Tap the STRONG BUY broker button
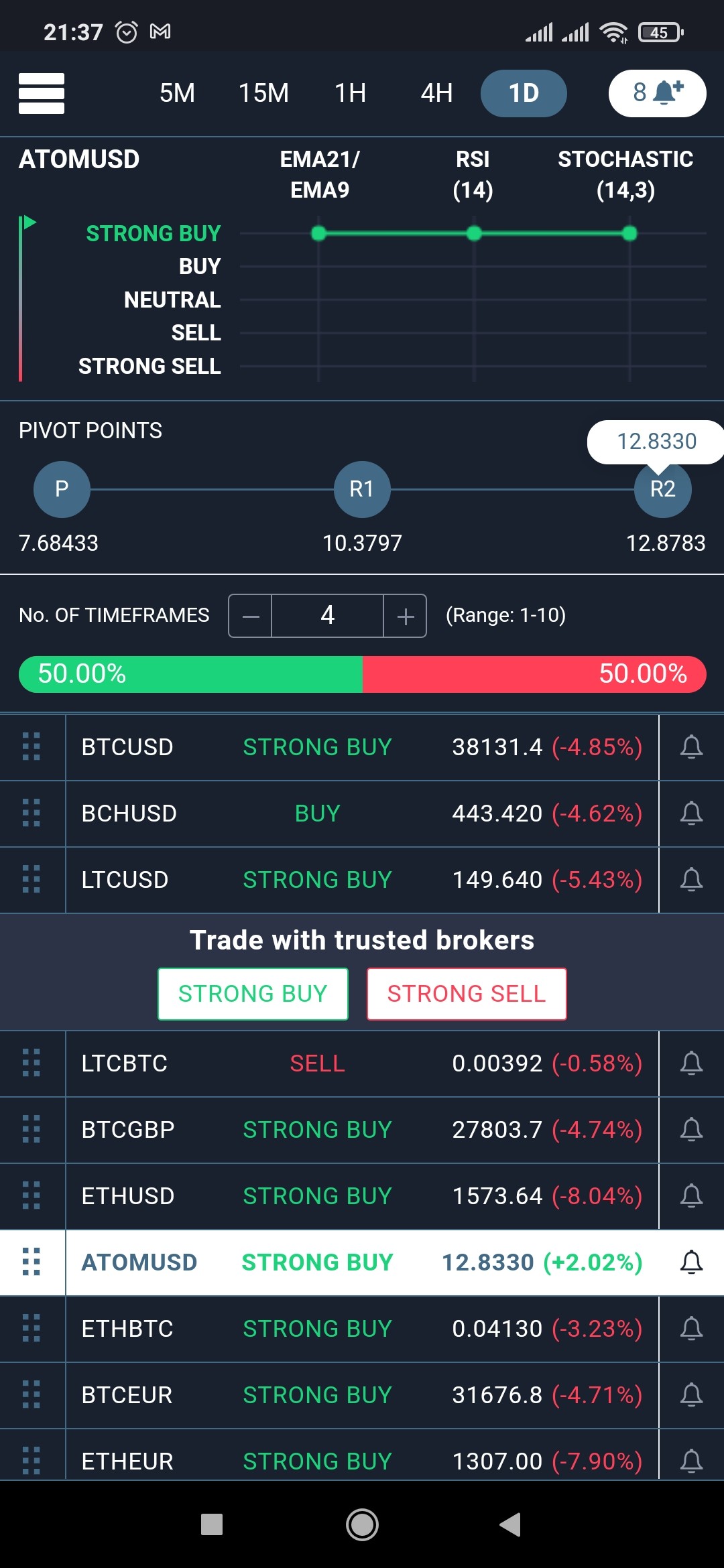This screenshot has width=724, height=1568. [x=253, y=994]
